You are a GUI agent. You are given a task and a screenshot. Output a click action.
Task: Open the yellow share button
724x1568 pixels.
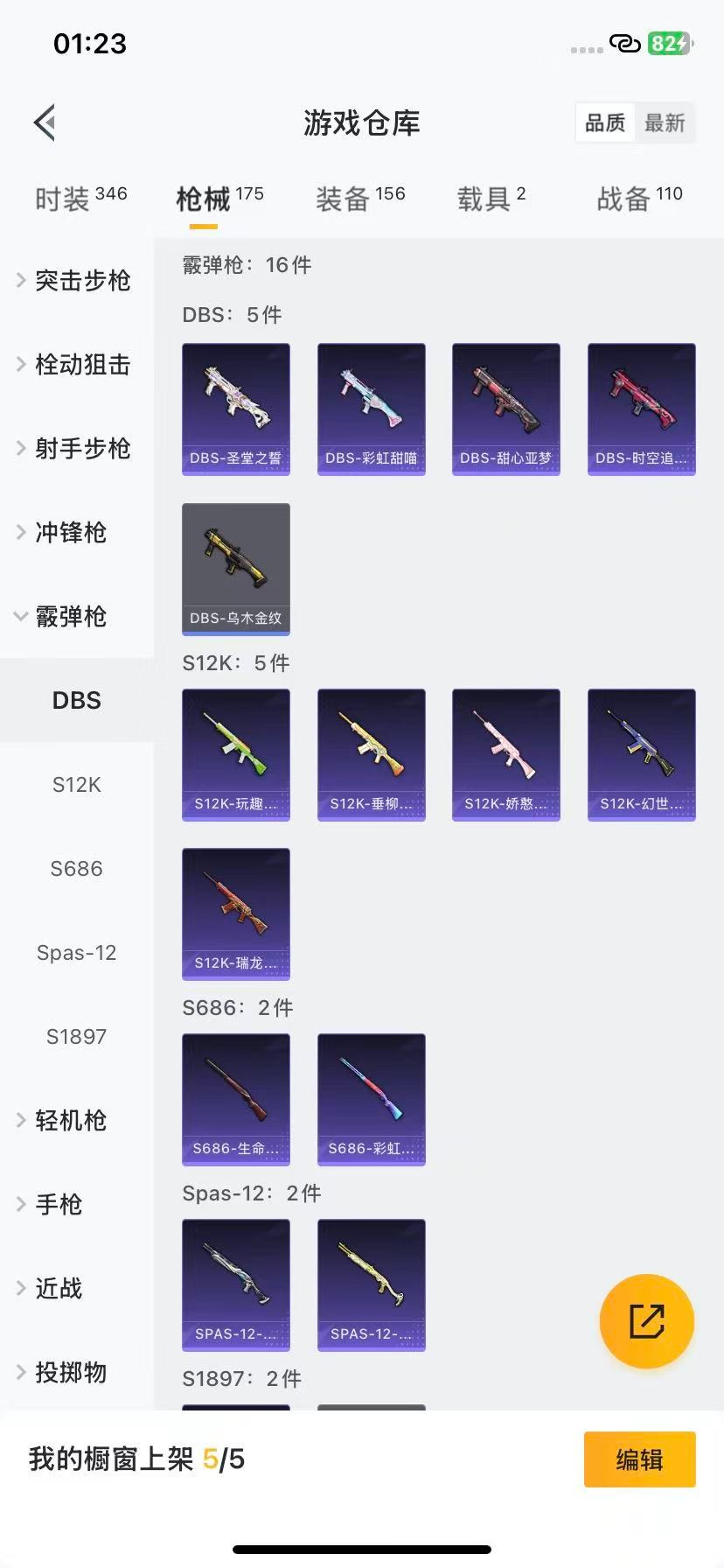646,1320
